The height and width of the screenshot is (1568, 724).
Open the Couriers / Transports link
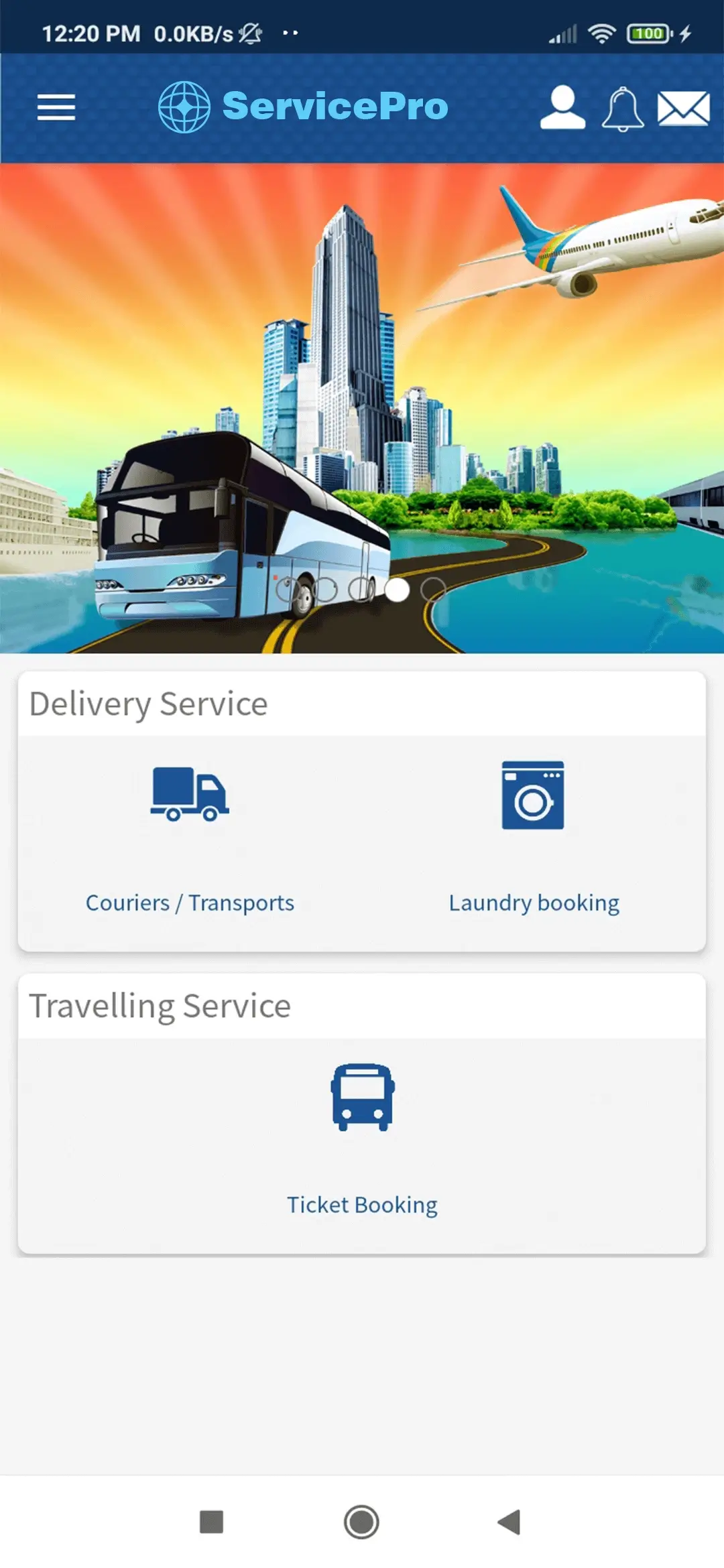(x=189, y=903)
